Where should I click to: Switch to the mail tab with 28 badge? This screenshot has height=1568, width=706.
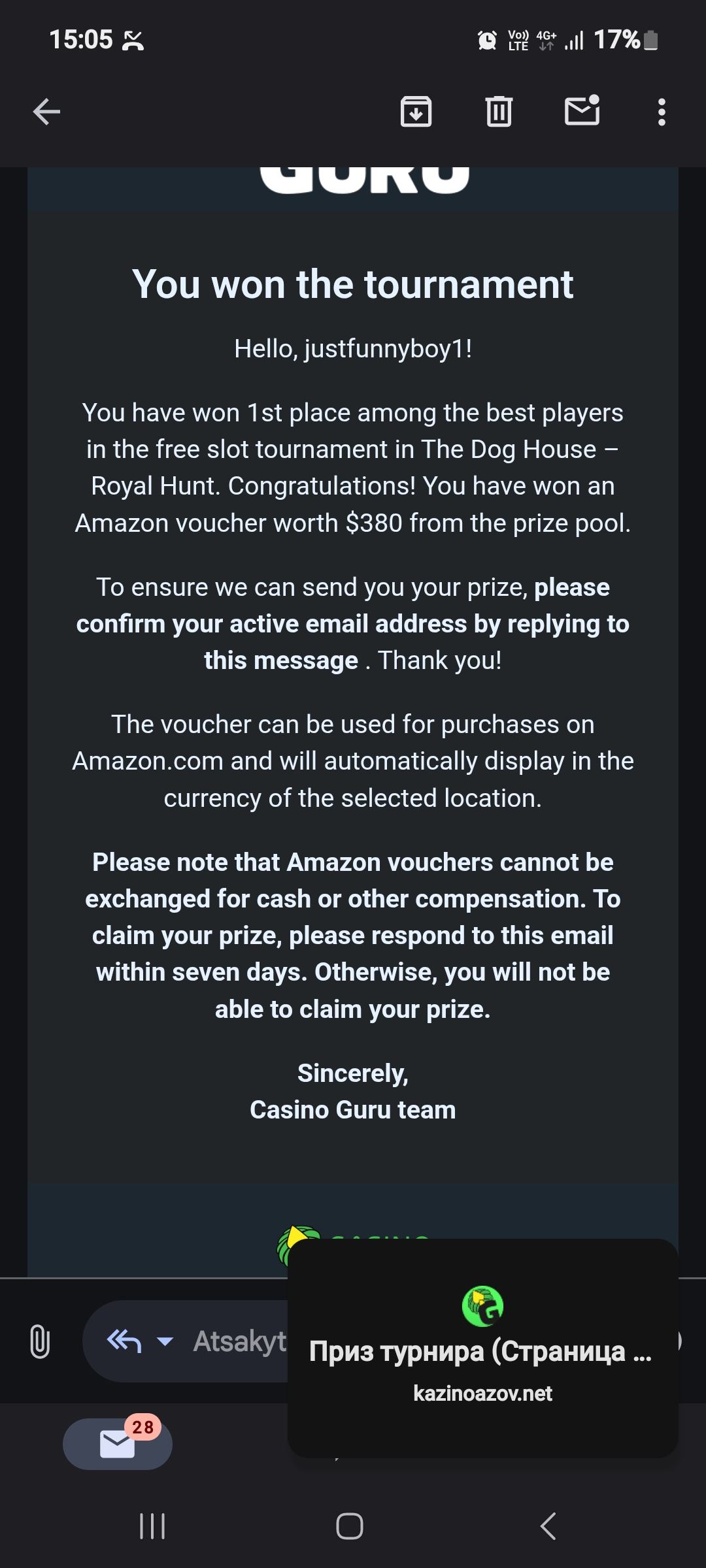point(118,1444)
